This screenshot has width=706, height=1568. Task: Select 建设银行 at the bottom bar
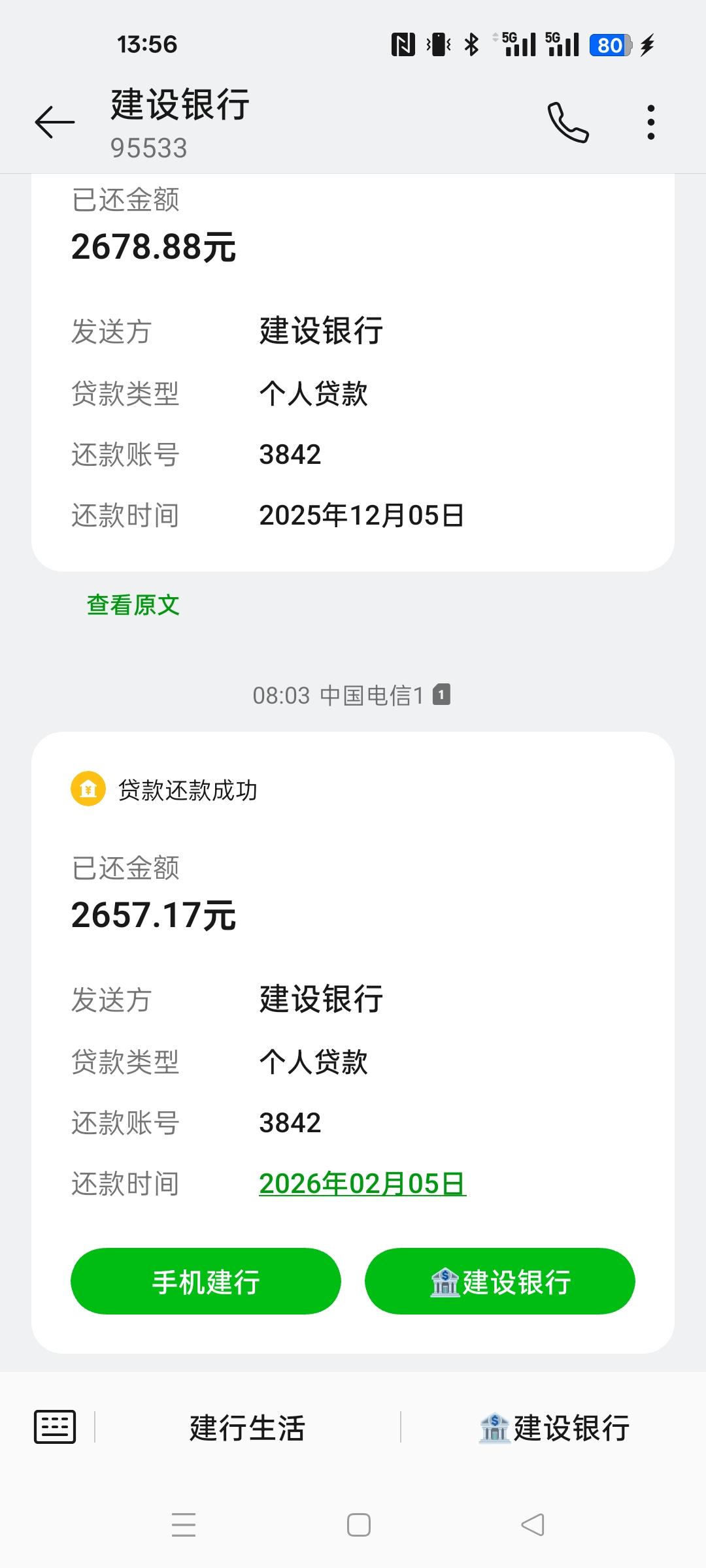click(x=555, y=1428)
